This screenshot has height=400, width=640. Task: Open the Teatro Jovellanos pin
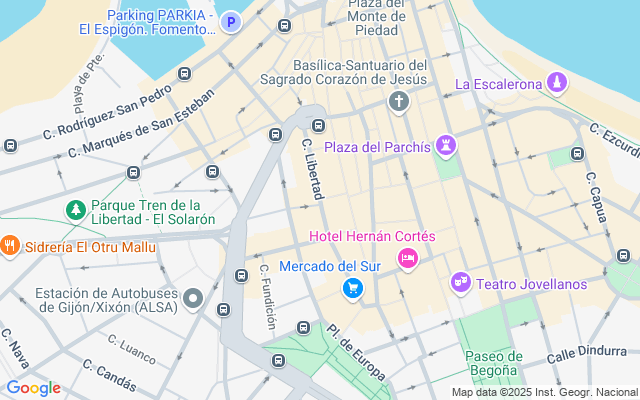pyautogui.click(x=460, y=284)
